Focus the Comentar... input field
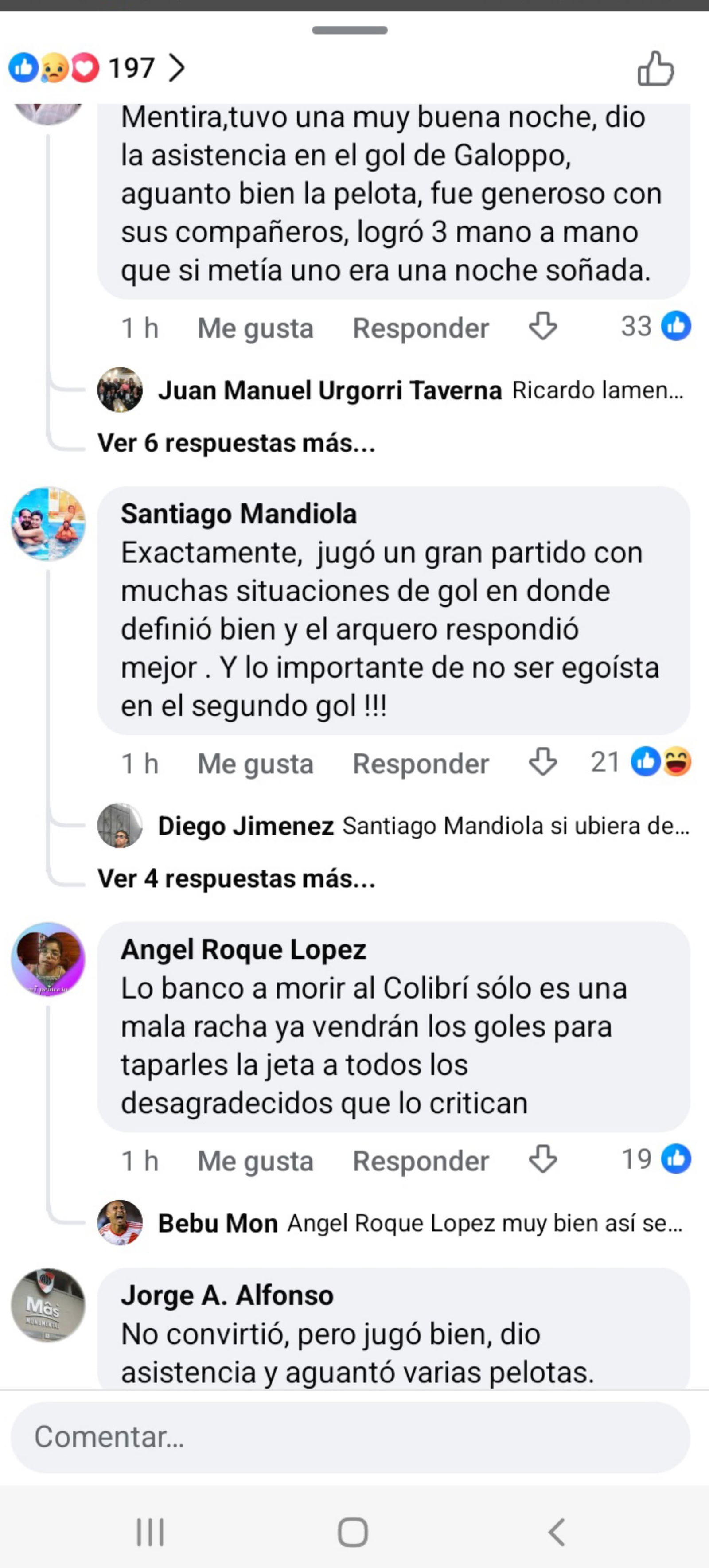The height and width of the screenshot is (1568, 709). [351, 1437]
